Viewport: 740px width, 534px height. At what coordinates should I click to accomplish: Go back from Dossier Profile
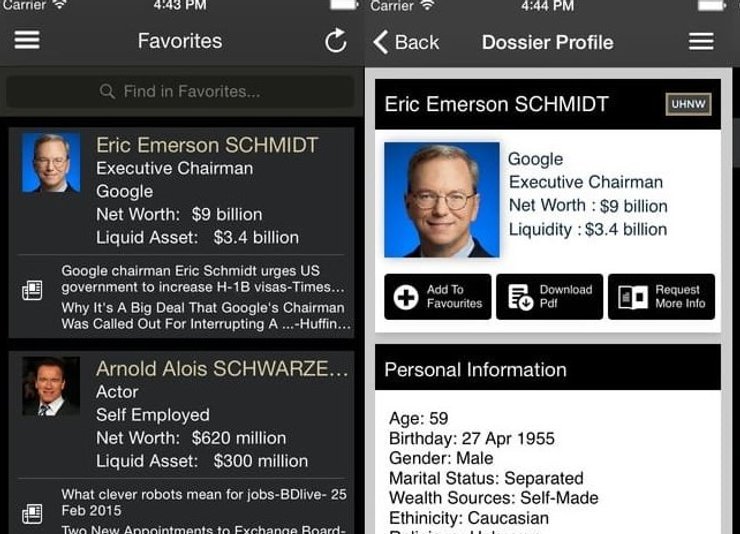(406, 42)
